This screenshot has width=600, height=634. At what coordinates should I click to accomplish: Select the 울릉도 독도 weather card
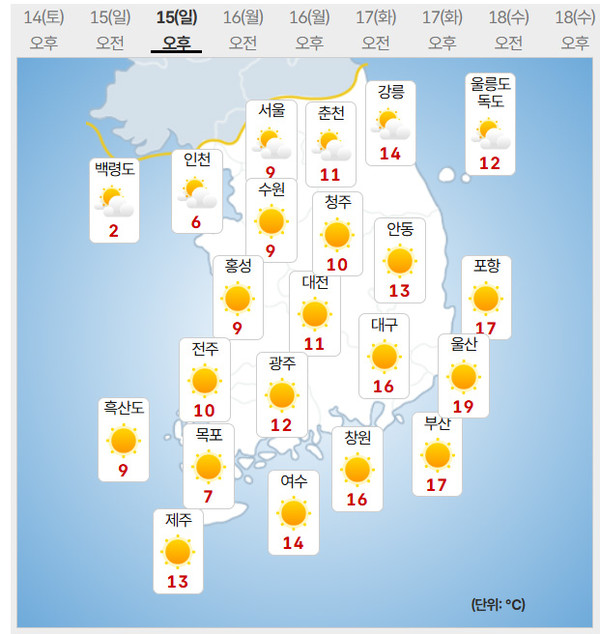490,125
